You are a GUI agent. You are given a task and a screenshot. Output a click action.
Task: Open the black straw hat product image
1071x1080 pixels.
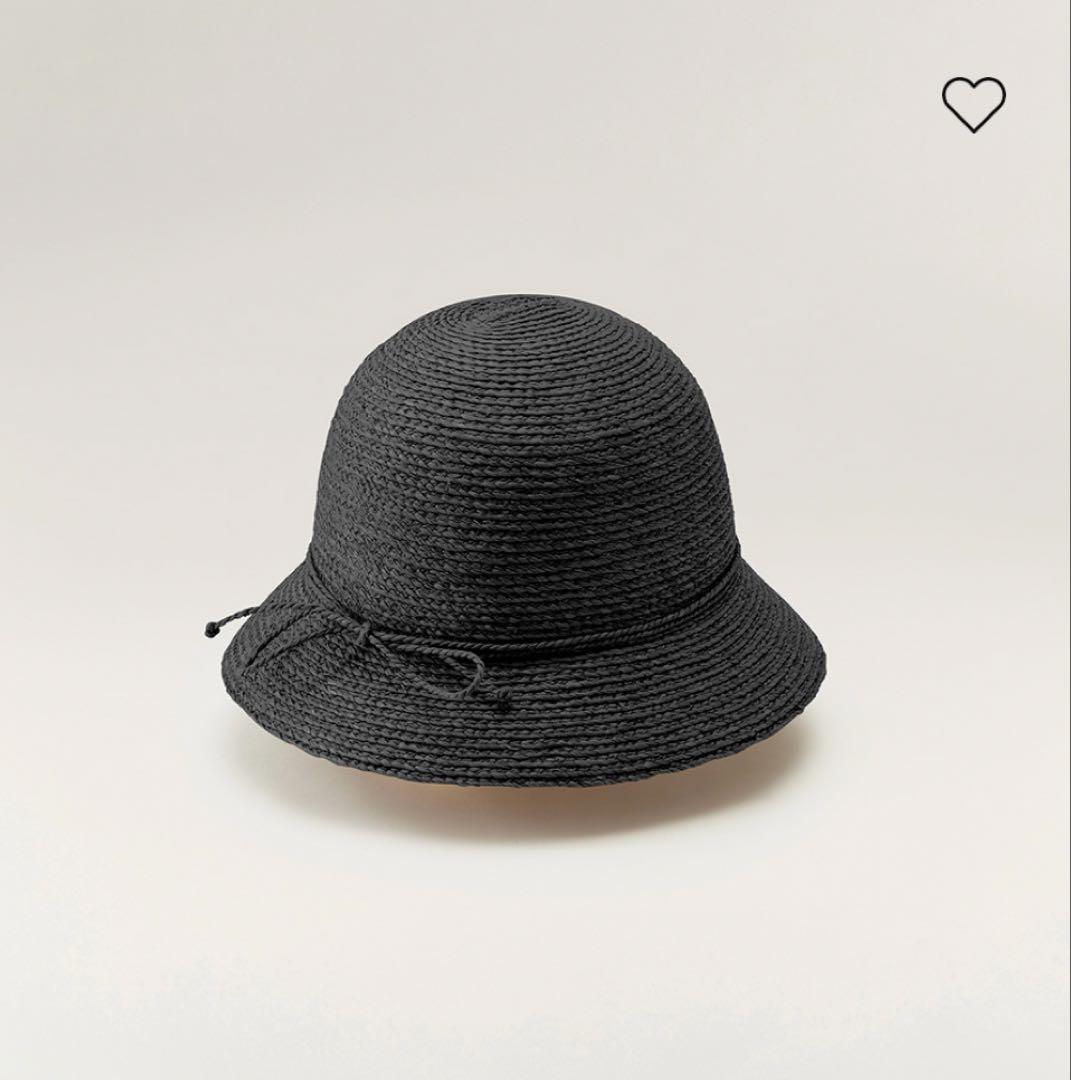pos(523,540)
